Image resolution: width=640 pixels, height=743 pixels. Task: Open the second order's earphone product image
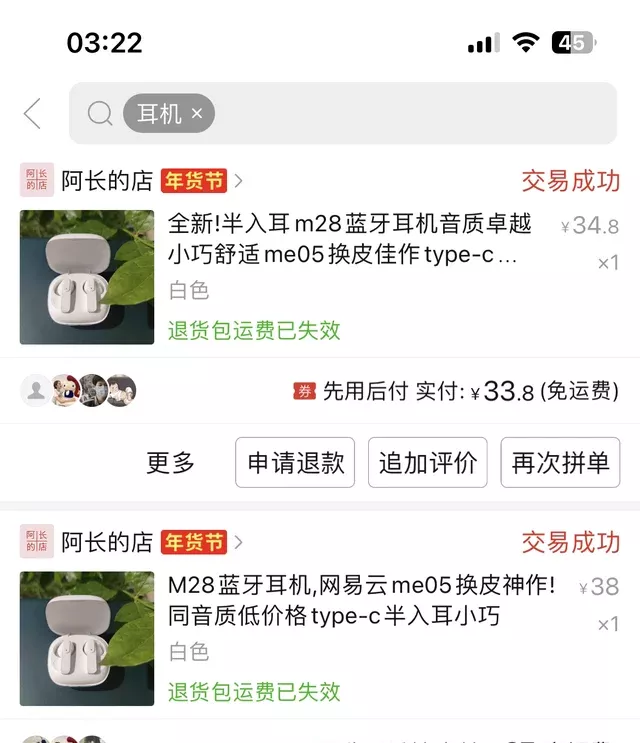pos(87,639)
